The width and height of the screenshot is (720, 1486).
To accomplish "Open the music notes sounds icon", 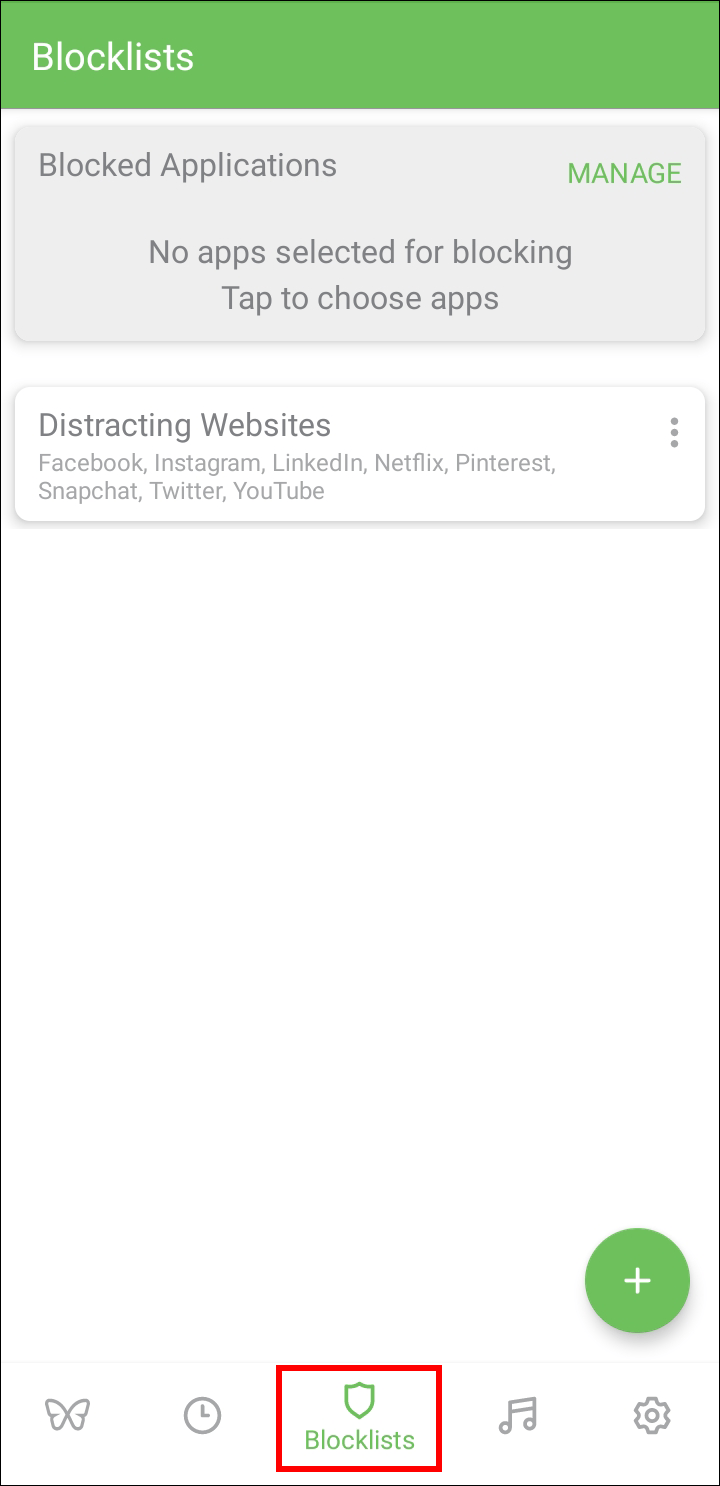I will (517, 1414).
